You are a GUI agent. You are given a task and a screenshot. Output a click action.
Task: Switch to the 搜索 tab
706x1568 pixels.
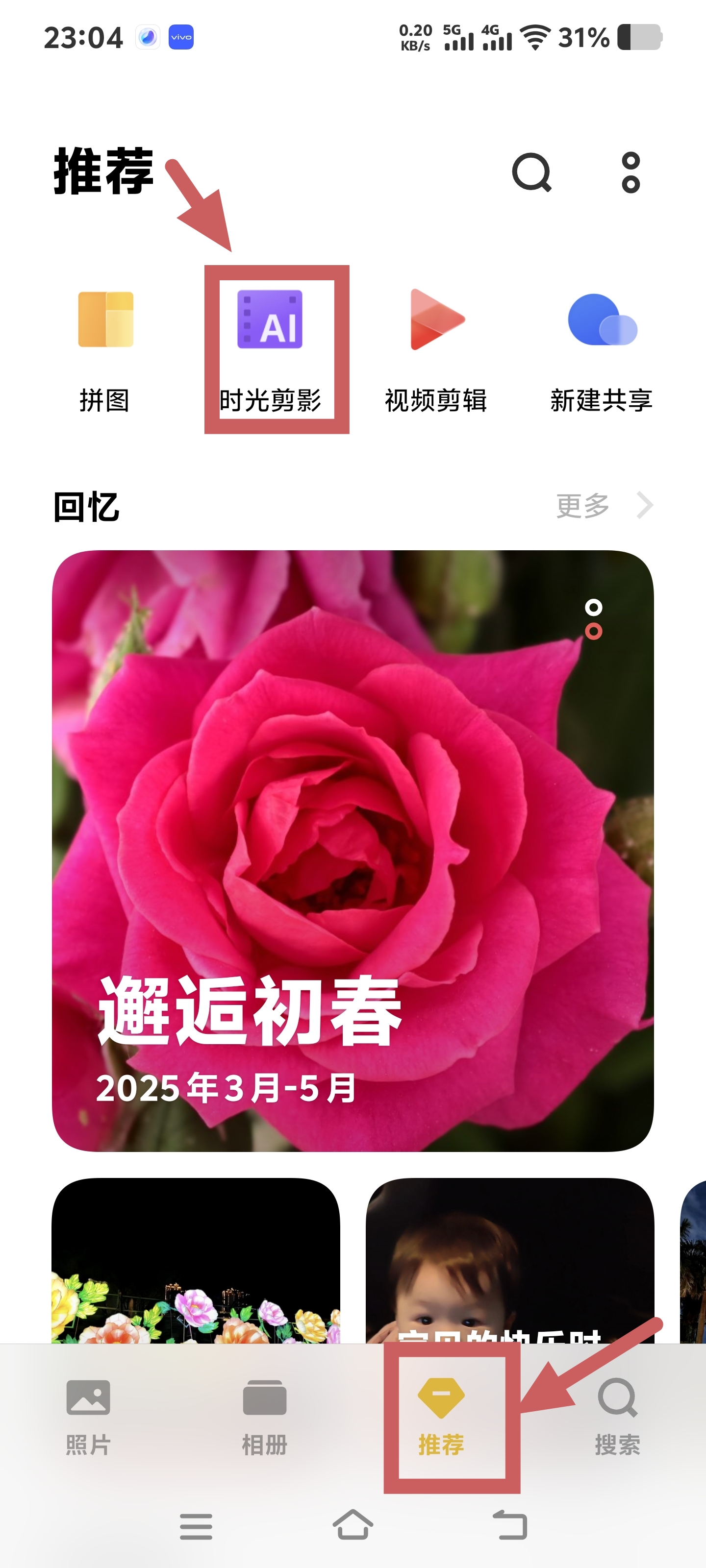pos(617,1417)
